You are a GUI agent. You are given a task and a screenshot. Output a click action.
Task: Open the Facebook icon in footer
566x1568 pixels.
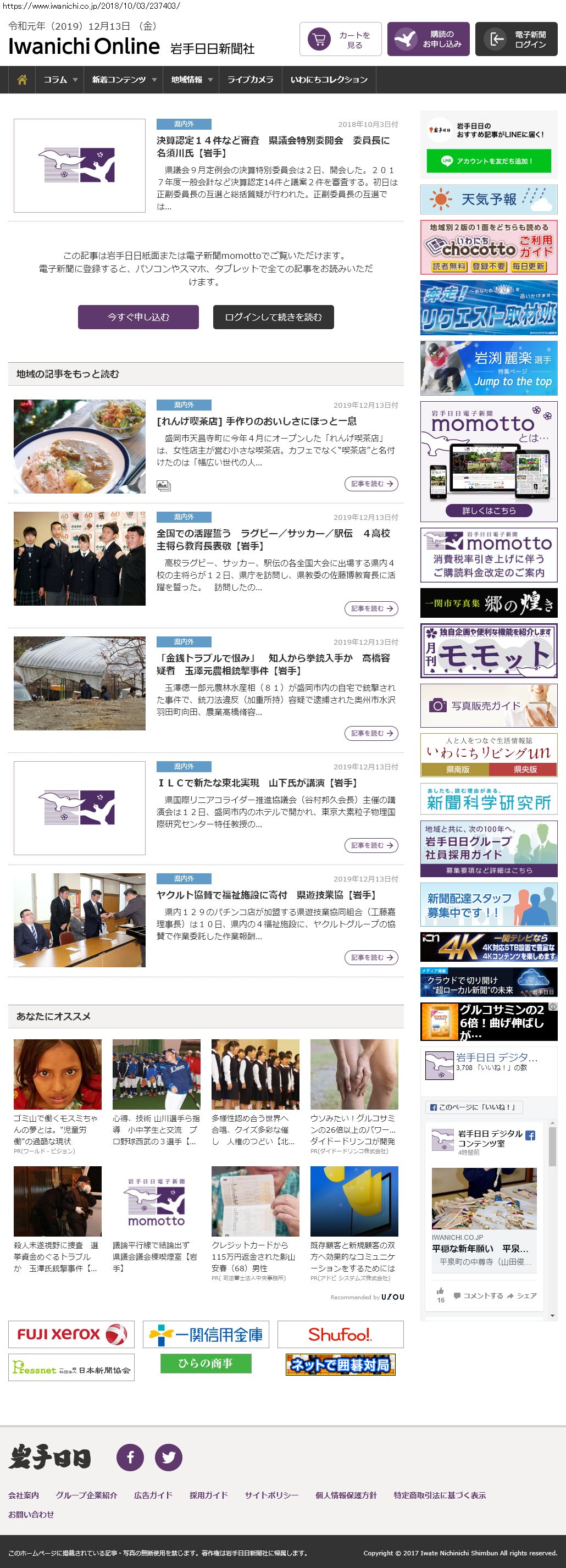pyautogui.click(x=130, y=1457)
